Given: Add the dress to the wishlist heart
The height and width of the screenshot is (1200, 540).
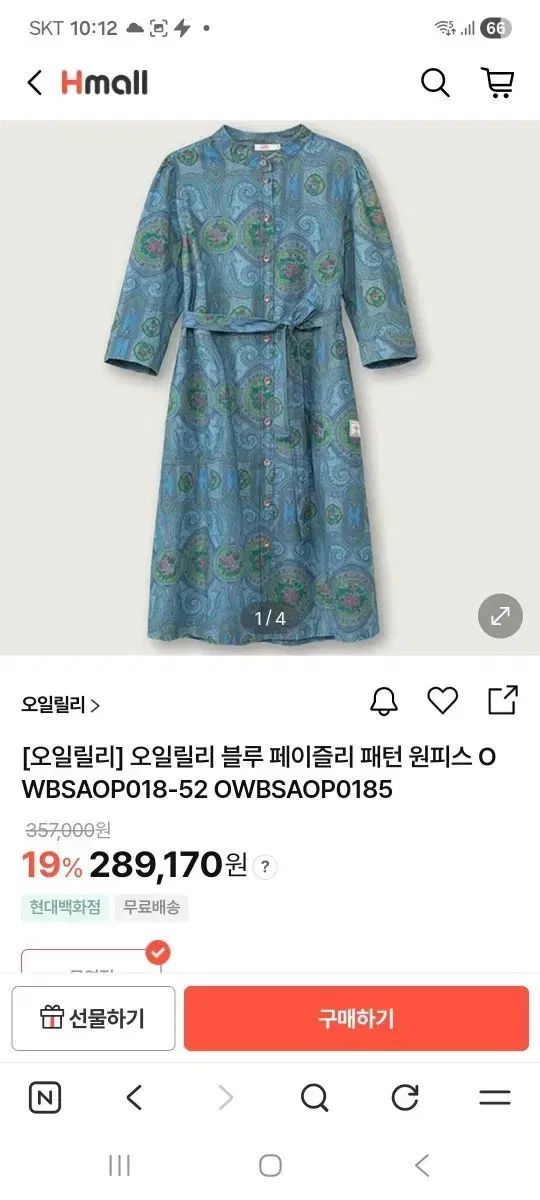Looking at the screenshot, I should click(x=442, y=701).
